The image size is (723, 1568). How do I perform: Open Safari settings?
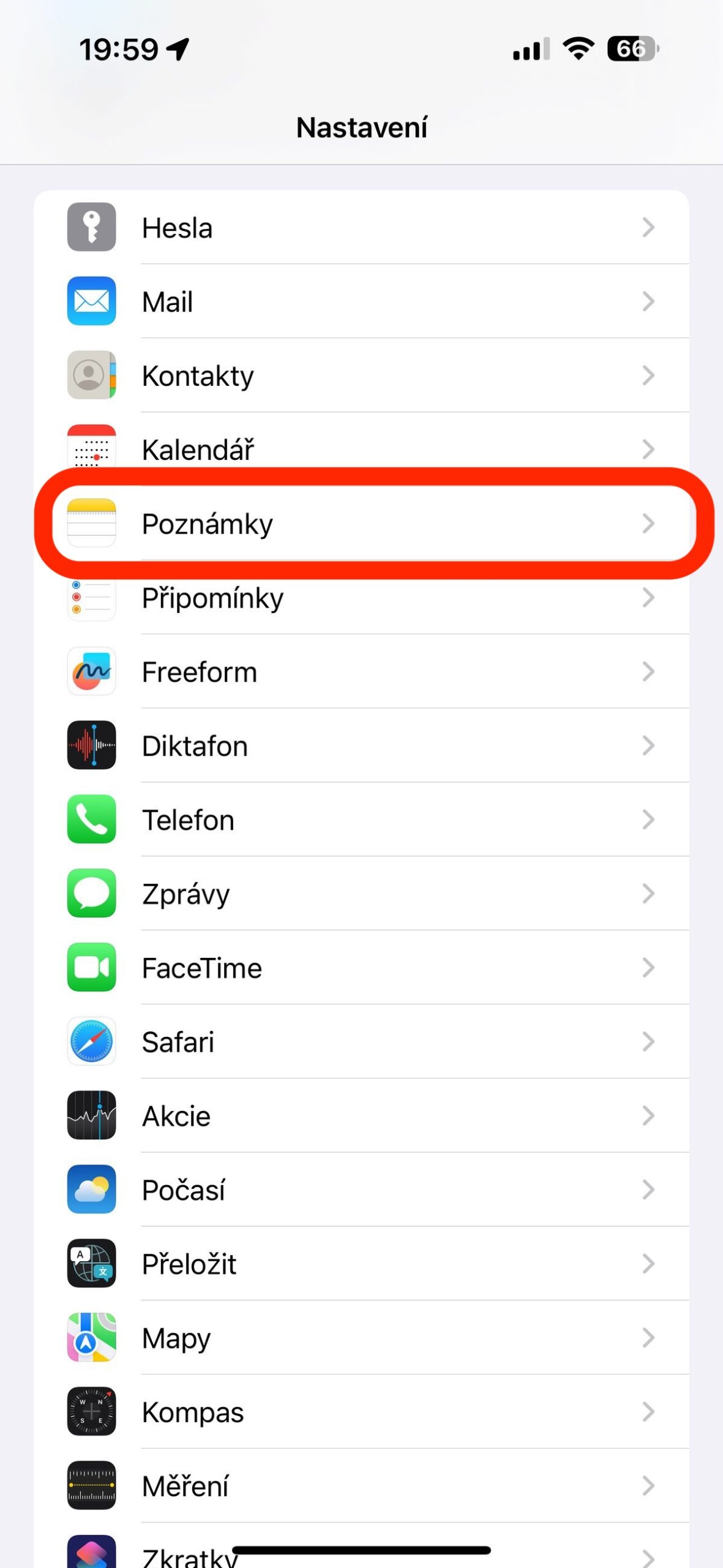click(x=361, y=1042)
